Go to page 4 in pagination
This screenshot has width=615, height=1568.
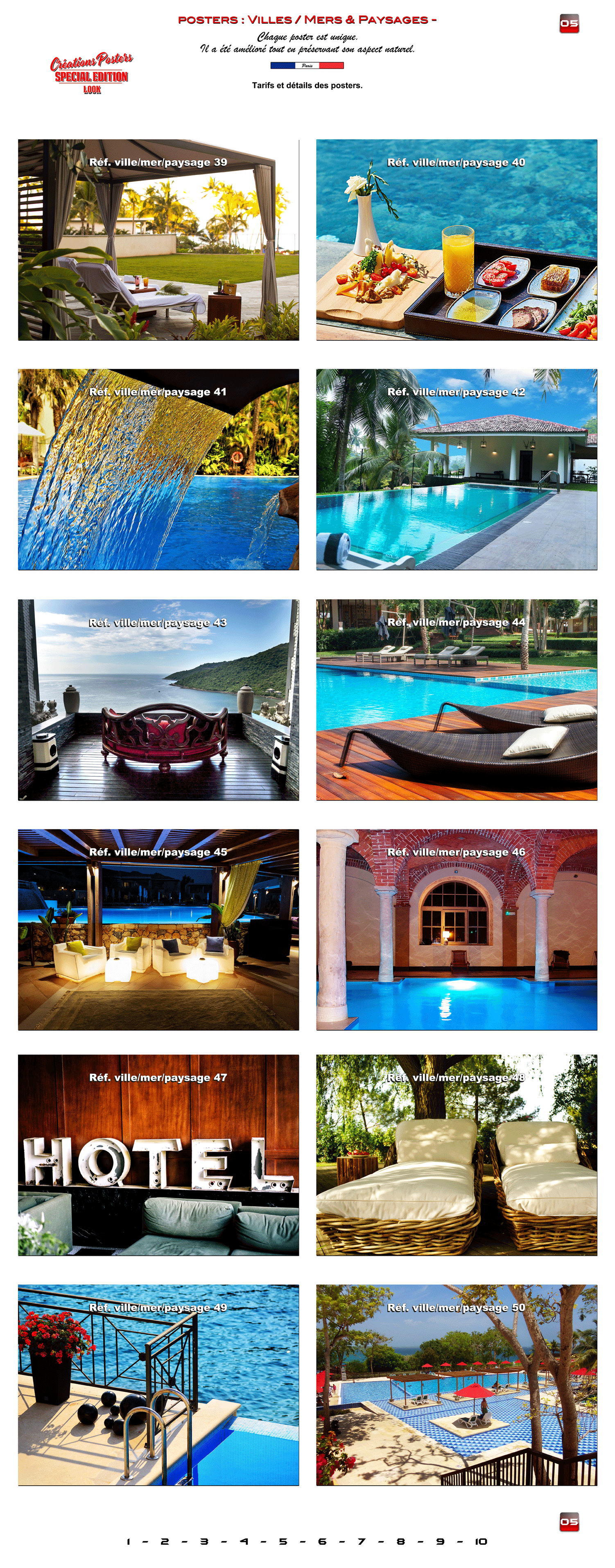[244, 1541]
